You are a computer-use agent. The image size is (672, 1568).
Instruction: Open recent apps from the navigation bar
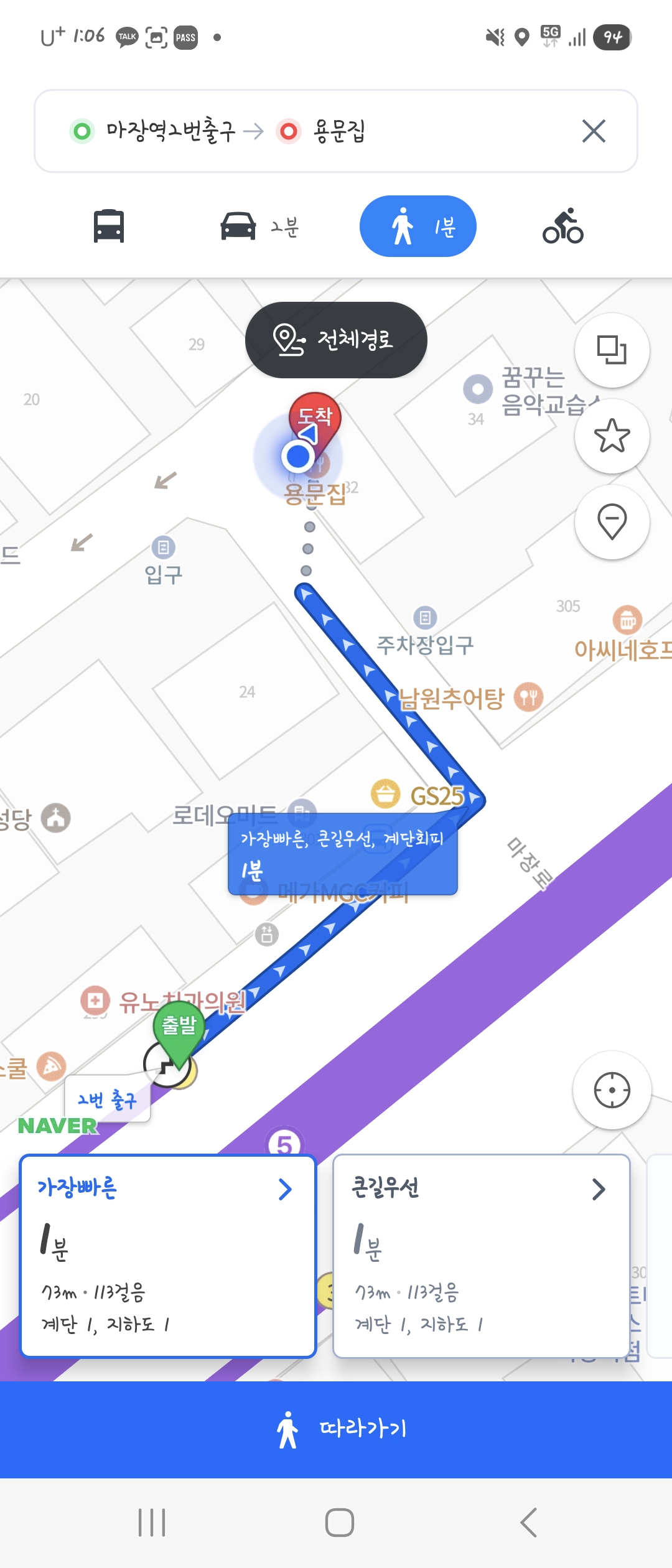click(x=152, y=1523)
